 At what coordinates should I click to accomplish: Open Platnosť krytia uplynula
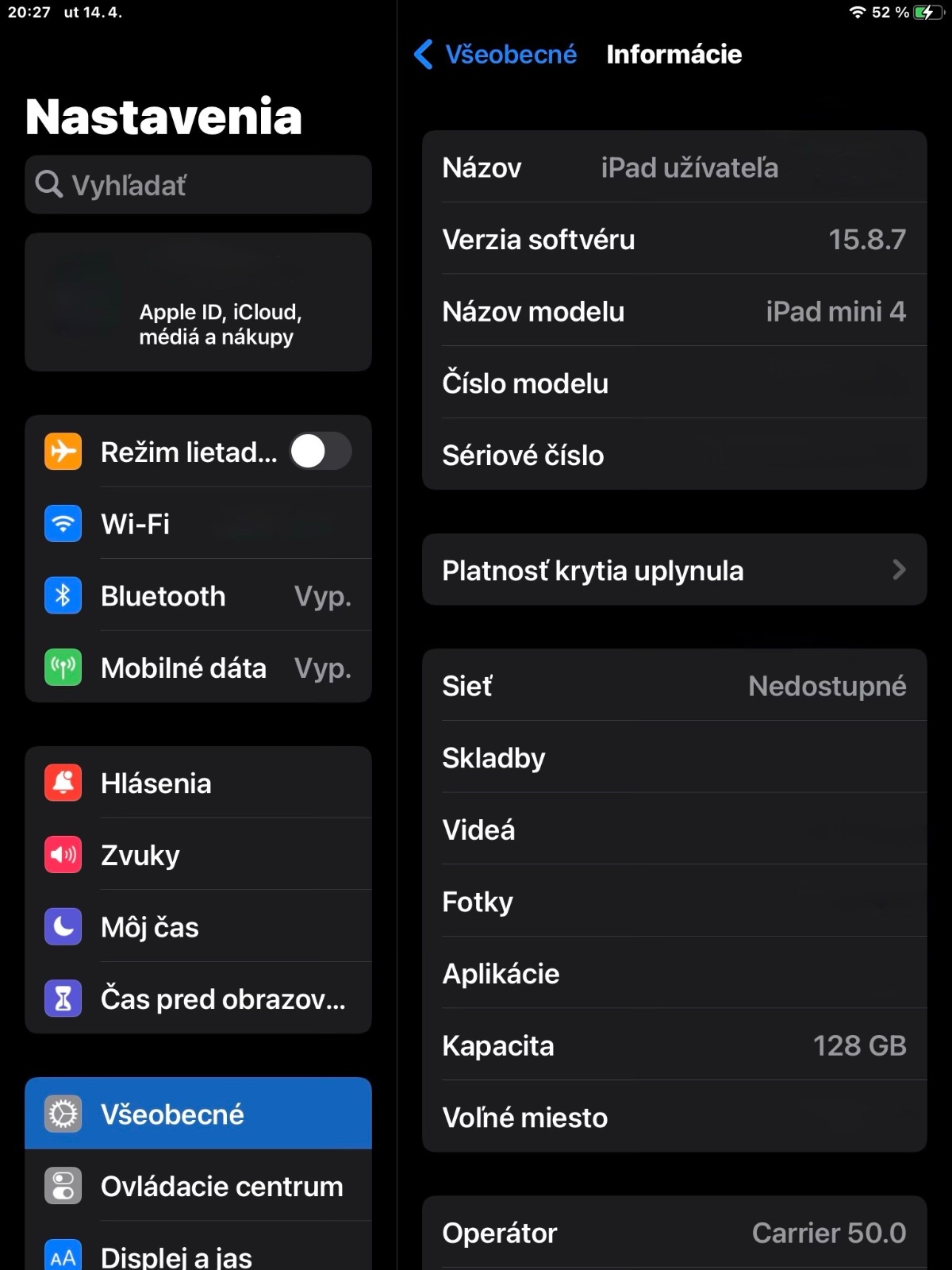pos(674,571)
